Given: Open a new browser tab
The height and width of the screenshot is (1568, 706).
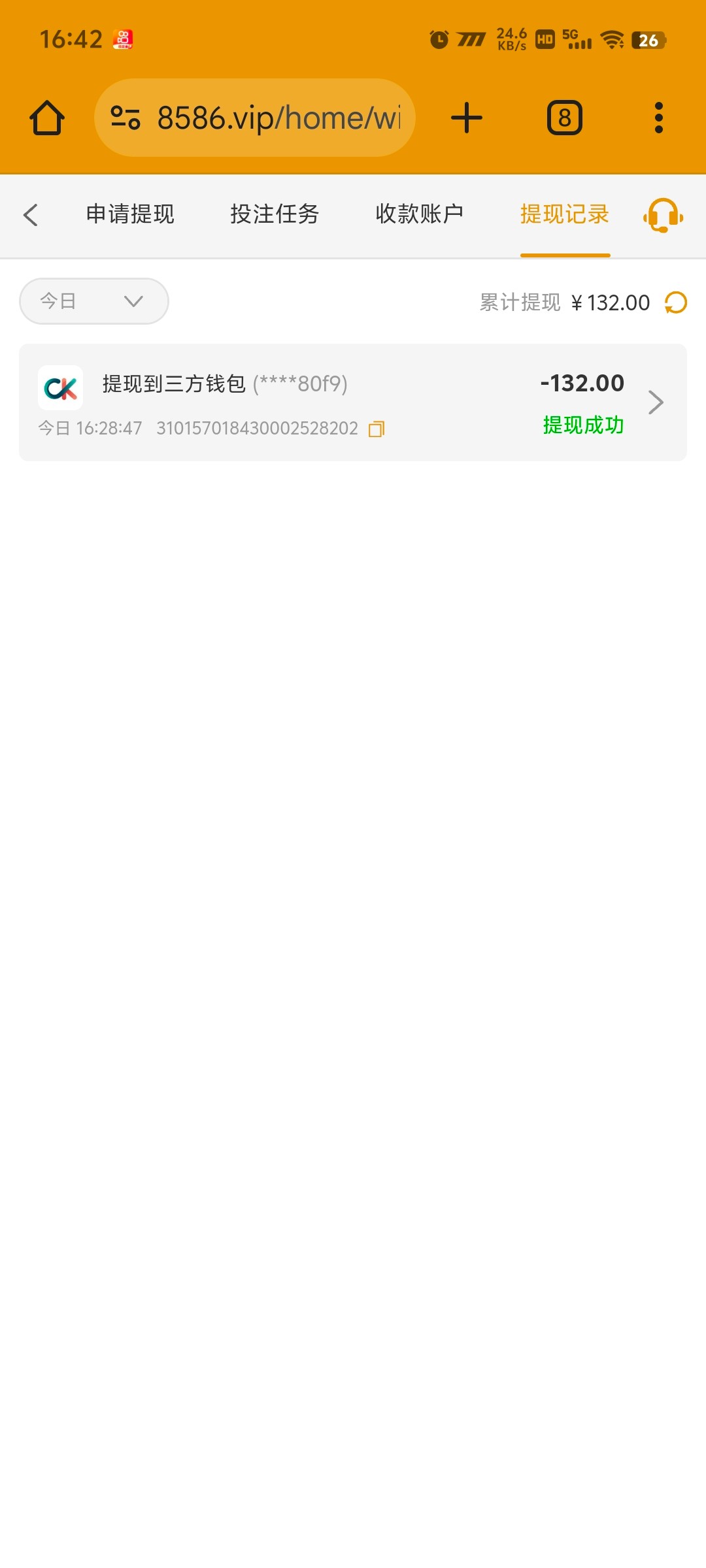Looking at the screenshot, I should pos(467,118).
